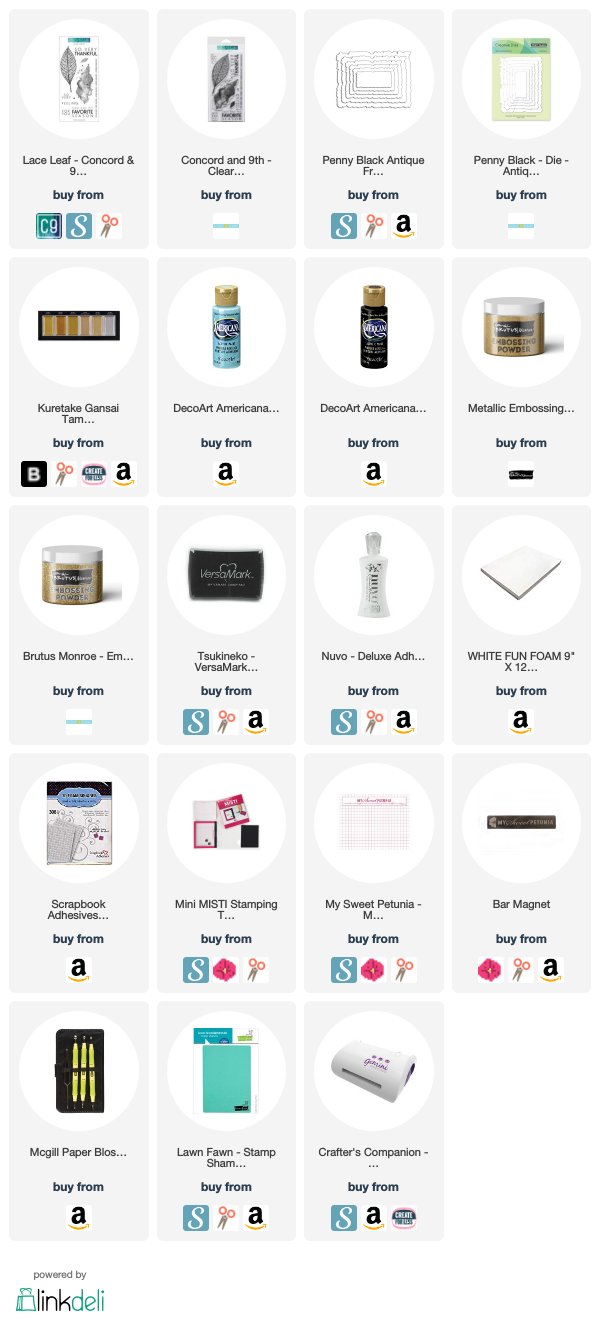This screenshot has width=600, height=1321.
Task: Open Scrapbook.com icon under Penny Black Antique Frames
Action: point(344,226)
